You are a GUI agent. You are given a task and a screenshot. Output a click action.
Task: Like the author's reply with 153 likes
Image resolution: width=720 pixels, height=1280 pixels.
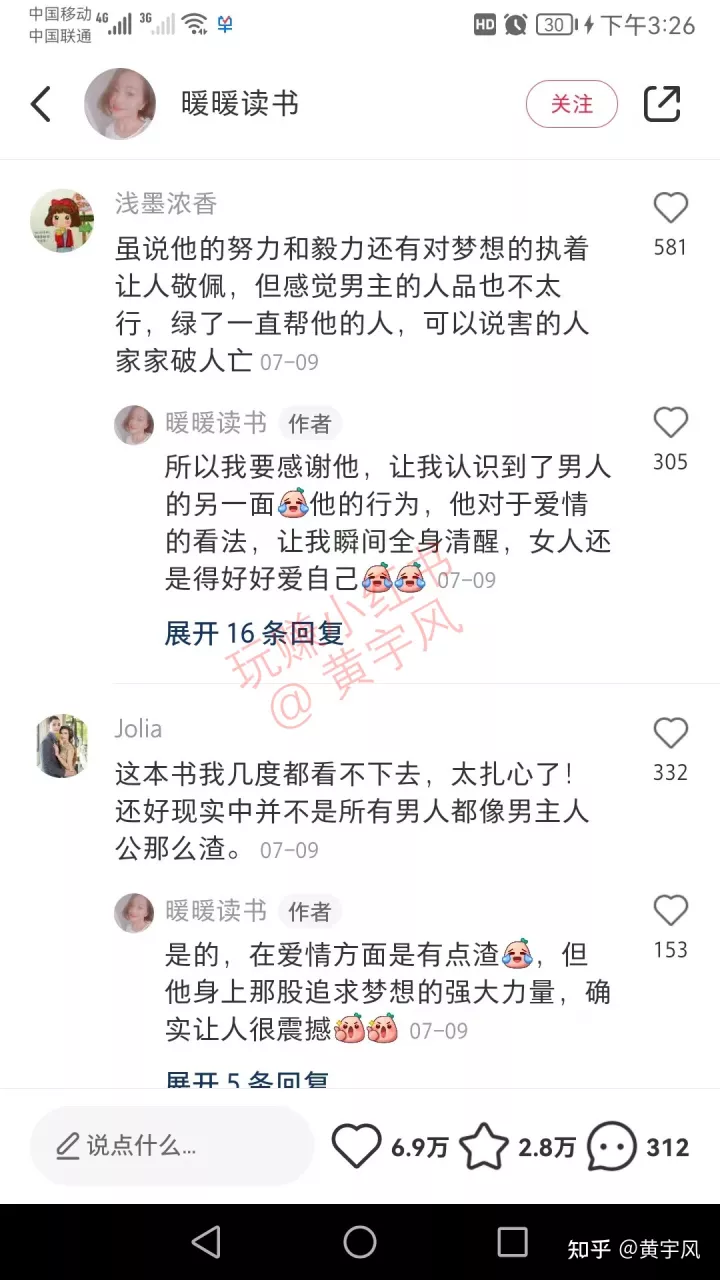coord(670,911)
